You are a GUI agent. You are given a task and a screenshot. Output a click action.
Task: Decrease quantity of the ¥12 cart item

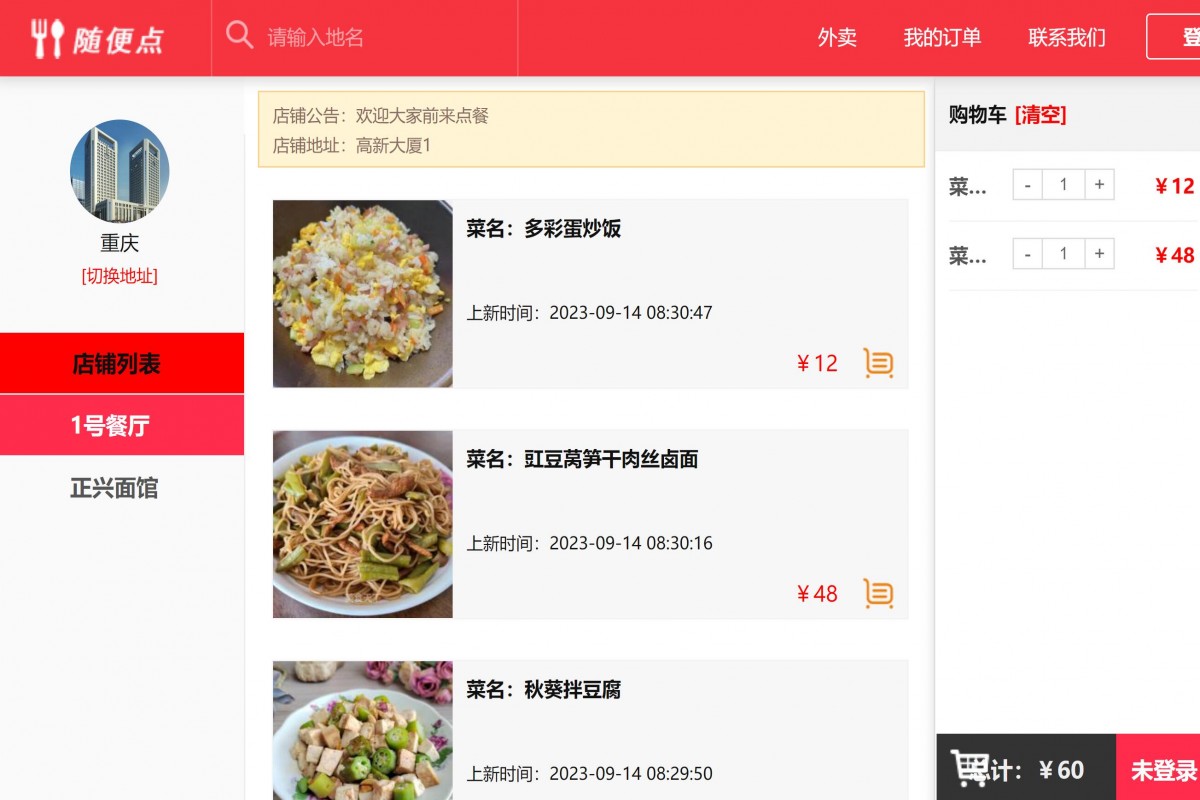point(1027,185)
